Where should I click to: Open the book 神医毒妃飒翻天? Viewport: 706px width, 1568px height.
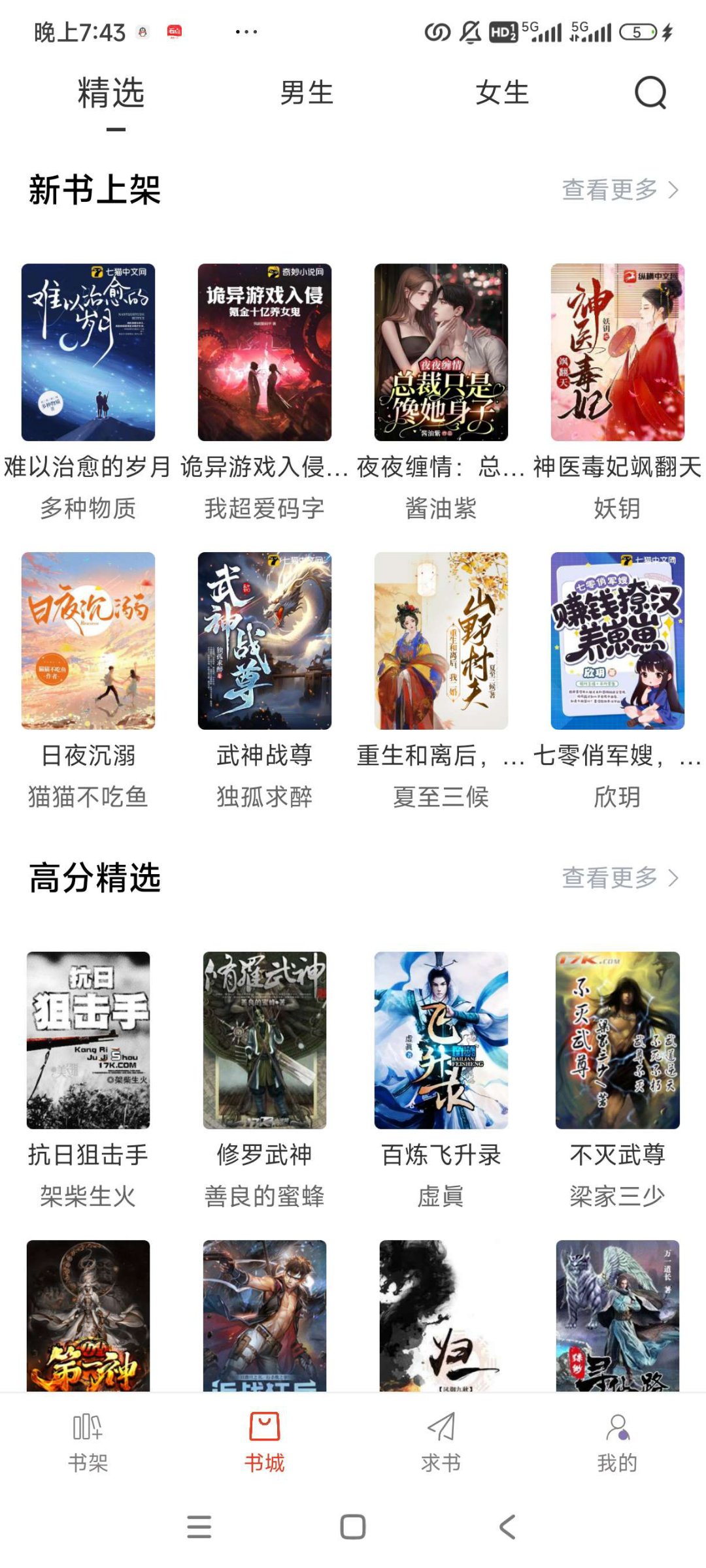tap(617, 353)
